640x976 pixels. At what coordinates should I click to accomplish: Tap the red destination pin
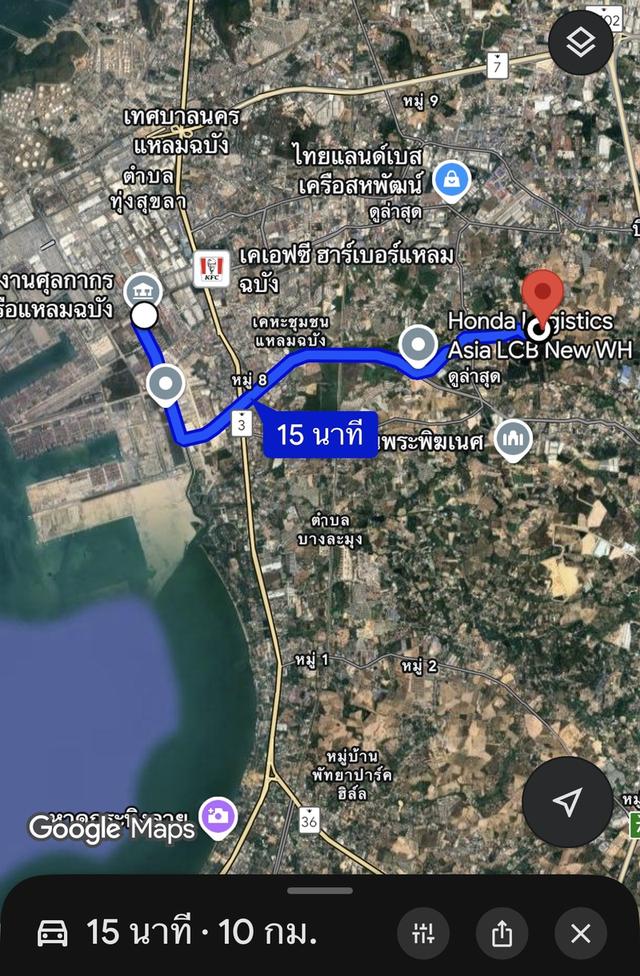(x=543, y=294)
